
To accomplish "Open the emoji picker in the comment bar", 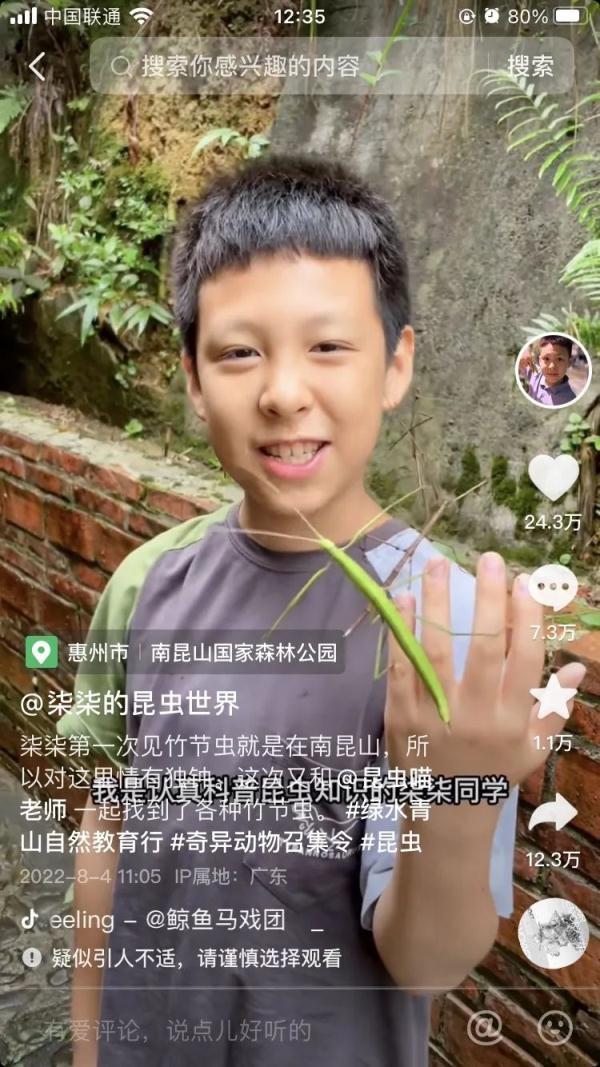I will click(x=555, y=1028).
